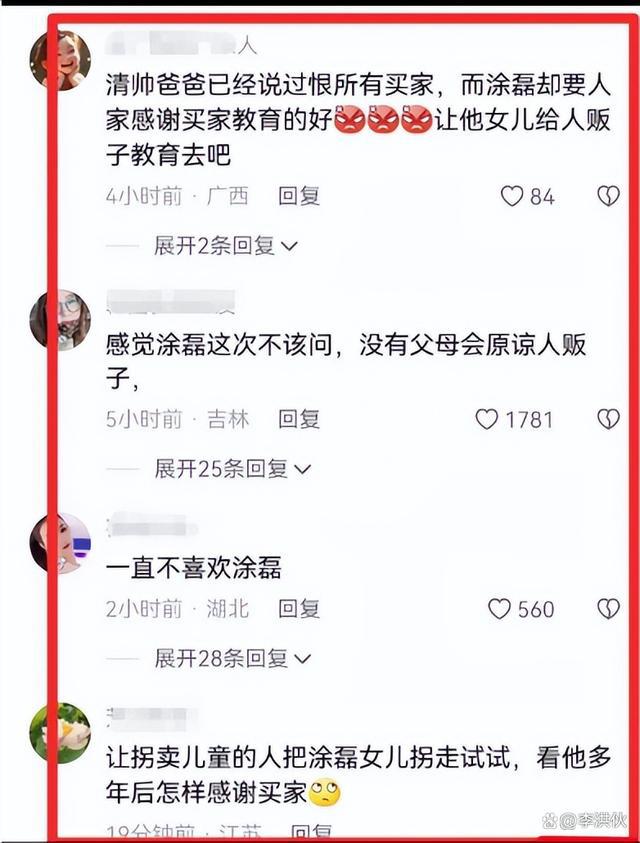
Task: Like the comment with 1781 likes
Action: (x=487, y=419)
